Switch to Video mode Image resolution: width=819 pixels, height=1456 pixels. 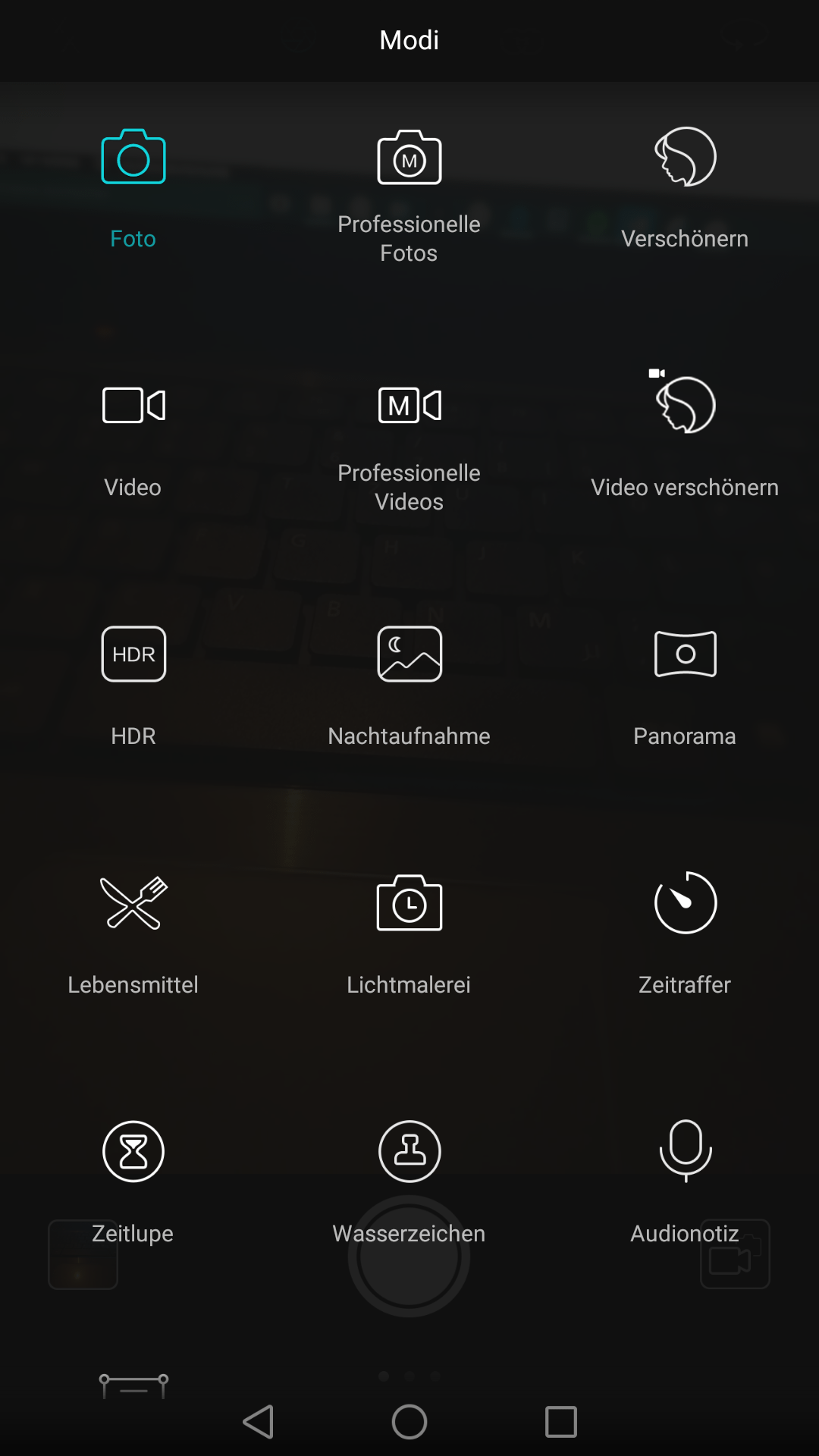point(133,432)
